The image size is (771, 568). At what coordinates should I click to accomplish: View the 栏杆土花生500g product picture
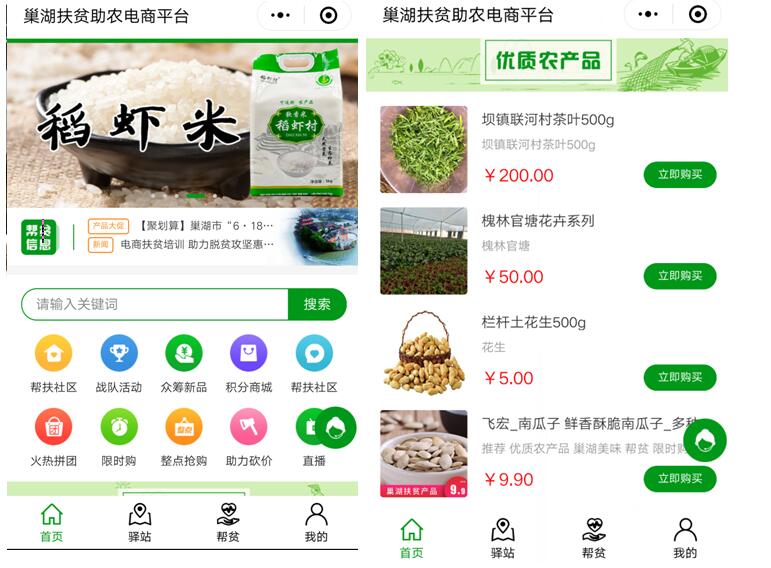(x=423, y=352)
